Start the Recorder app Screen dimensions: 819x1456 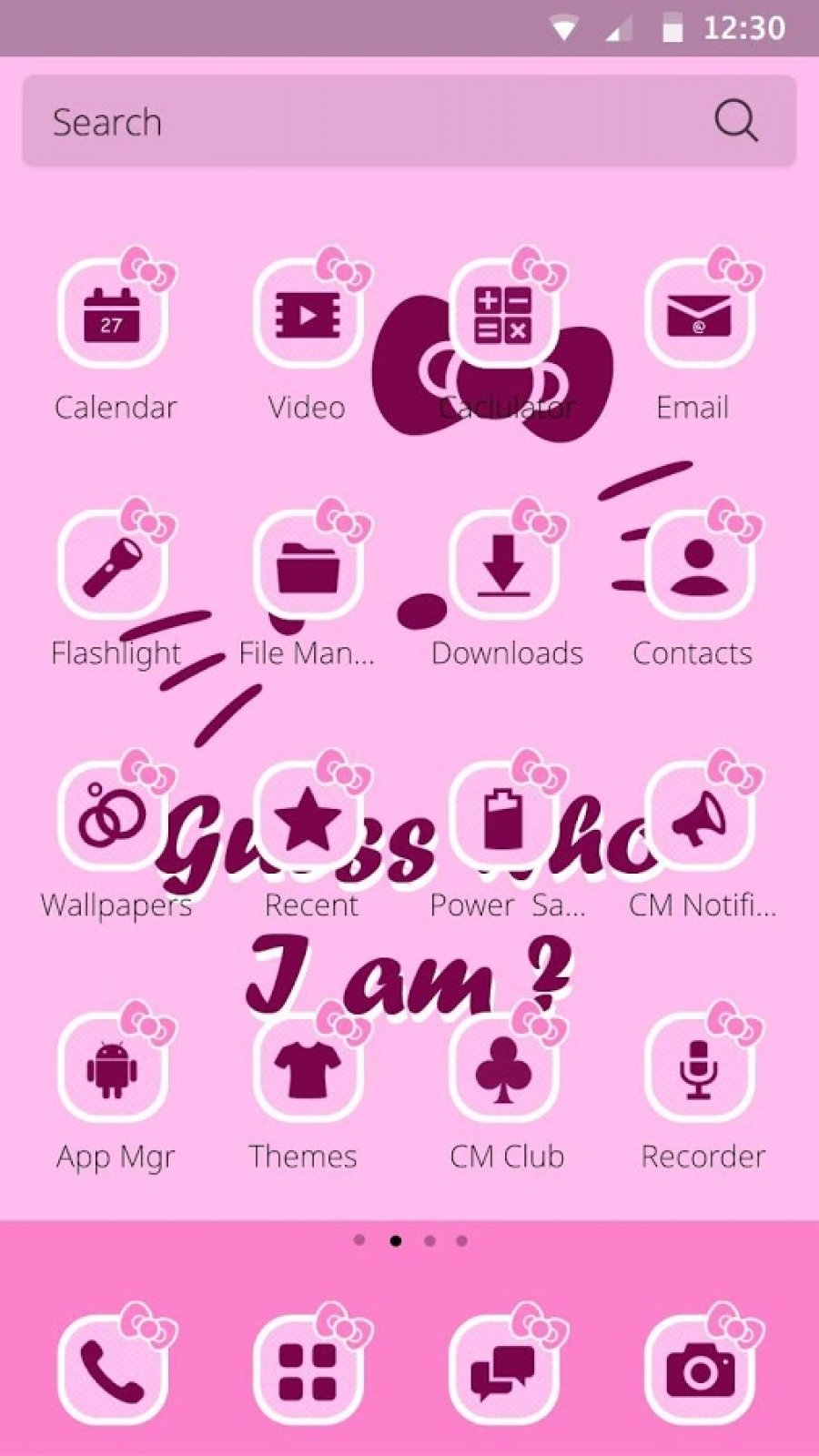tap(699, 1067)
